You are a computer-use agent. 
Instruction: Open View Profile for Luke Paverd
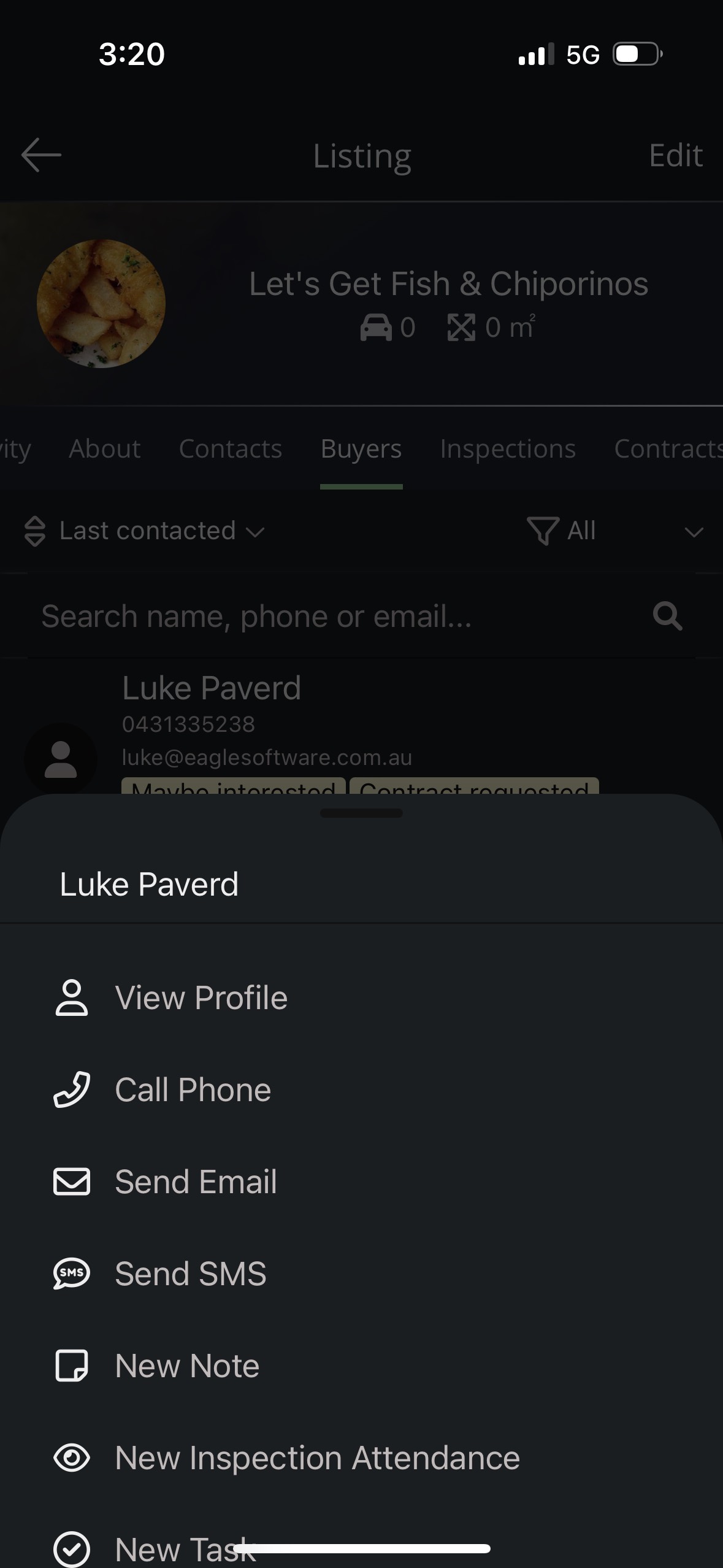(201, 997)
